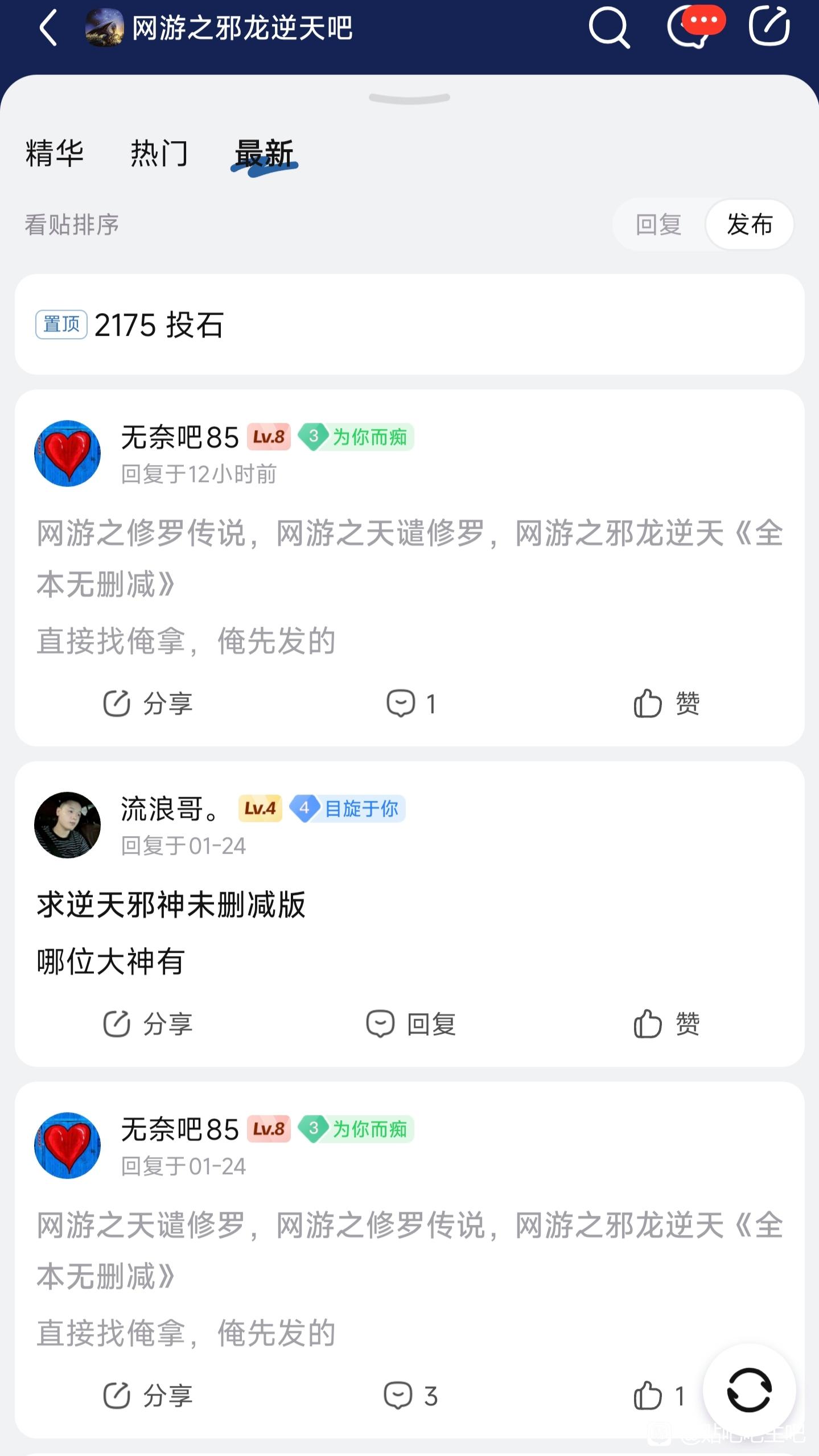Reply to 流浪哥。's post

click(411, 1024)
